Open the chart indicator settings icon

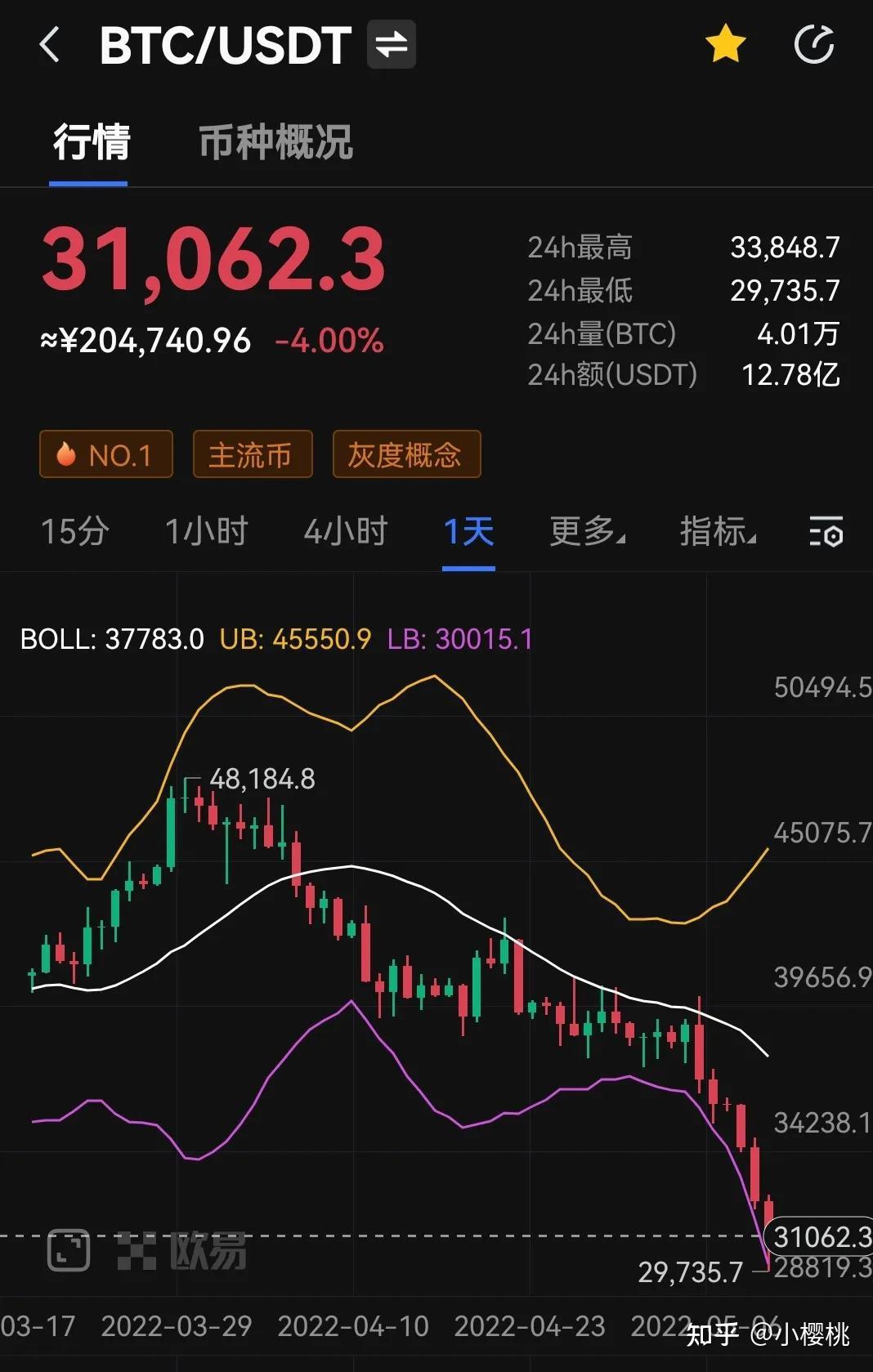(x=826, y=532)
